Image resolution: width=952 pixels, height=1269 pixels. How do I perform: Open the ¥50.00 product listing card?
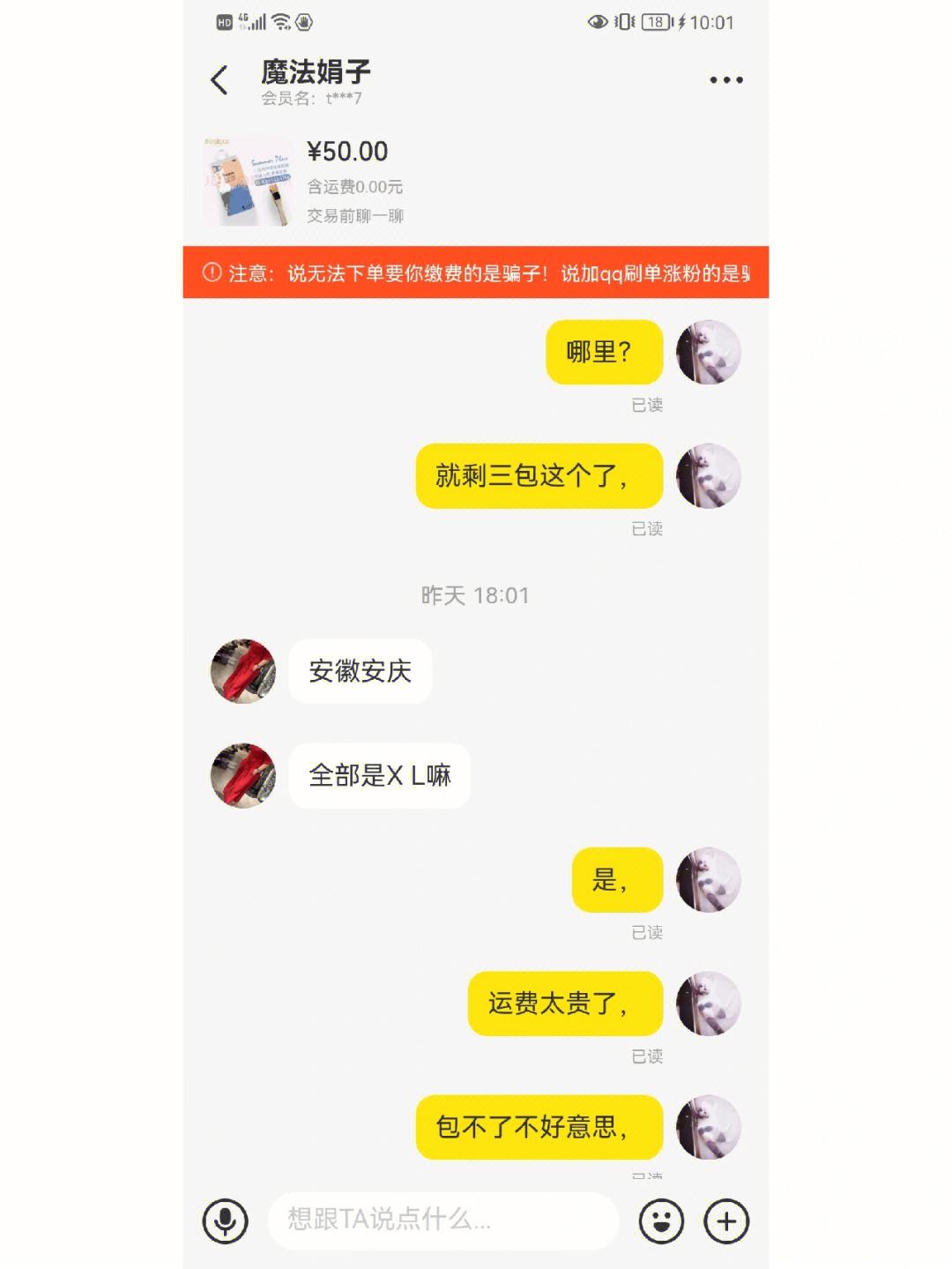click(x=476, y=182)
